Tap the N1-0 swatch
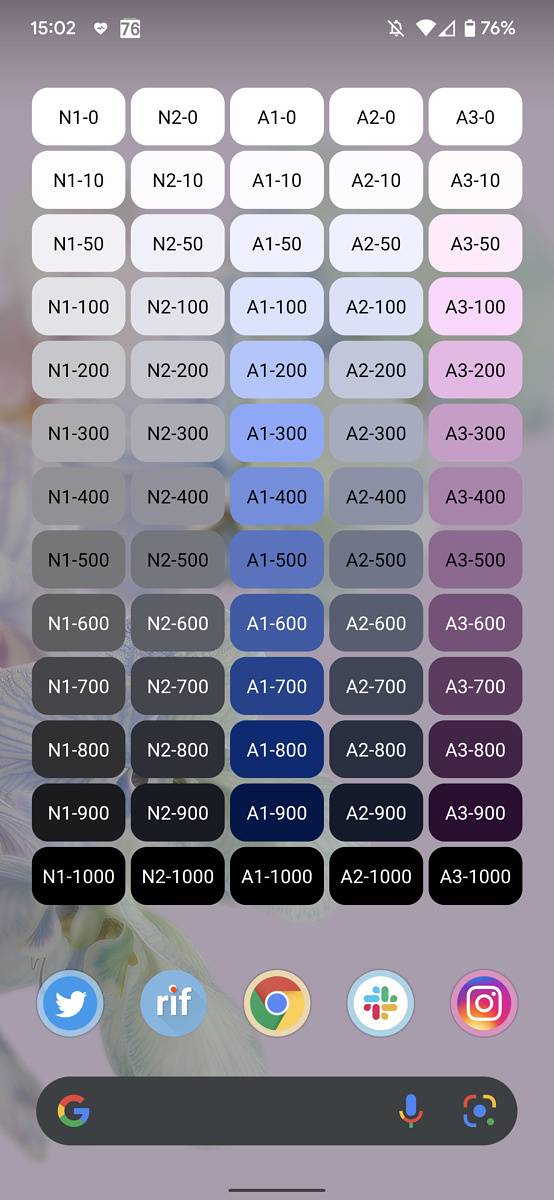The image size is (554, 1200). 78,117
